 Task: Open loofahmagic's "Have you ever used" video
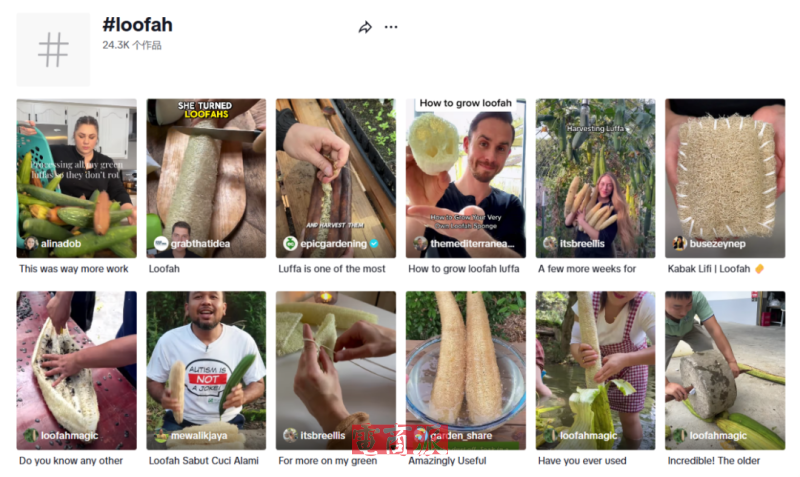point(595,370)
